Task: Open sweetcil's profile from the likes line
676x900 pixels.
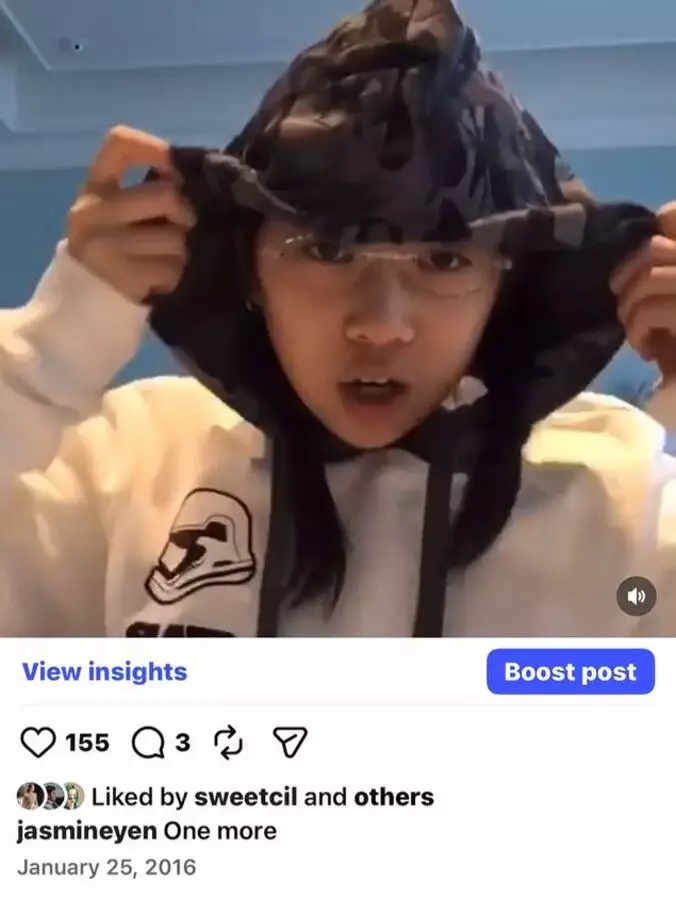Action: (x=245, y=797)
